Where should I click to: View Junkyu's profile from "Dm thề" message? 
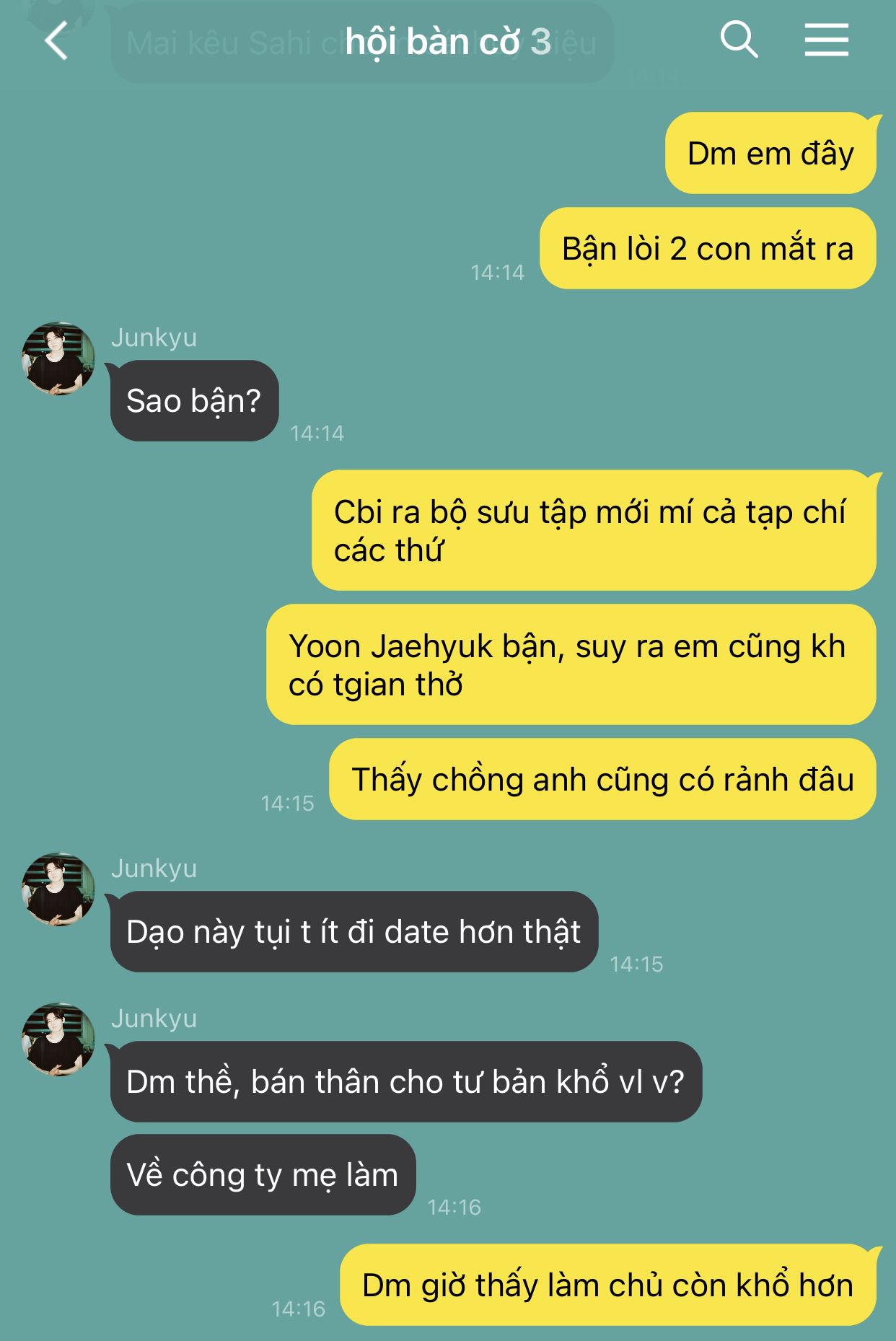point(58,1039)
